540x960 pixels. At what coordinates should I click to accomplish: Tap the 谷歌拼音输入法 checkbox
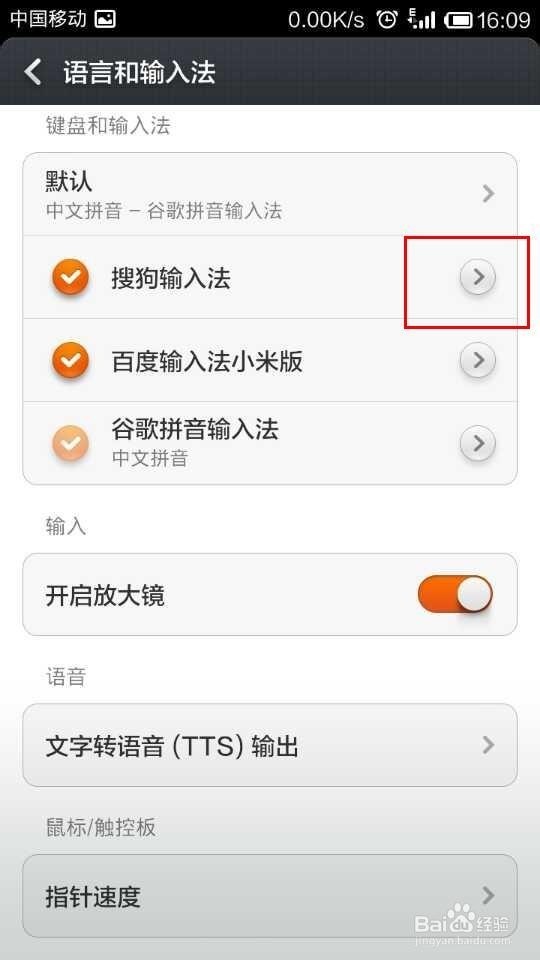click(x=70, y=443)
